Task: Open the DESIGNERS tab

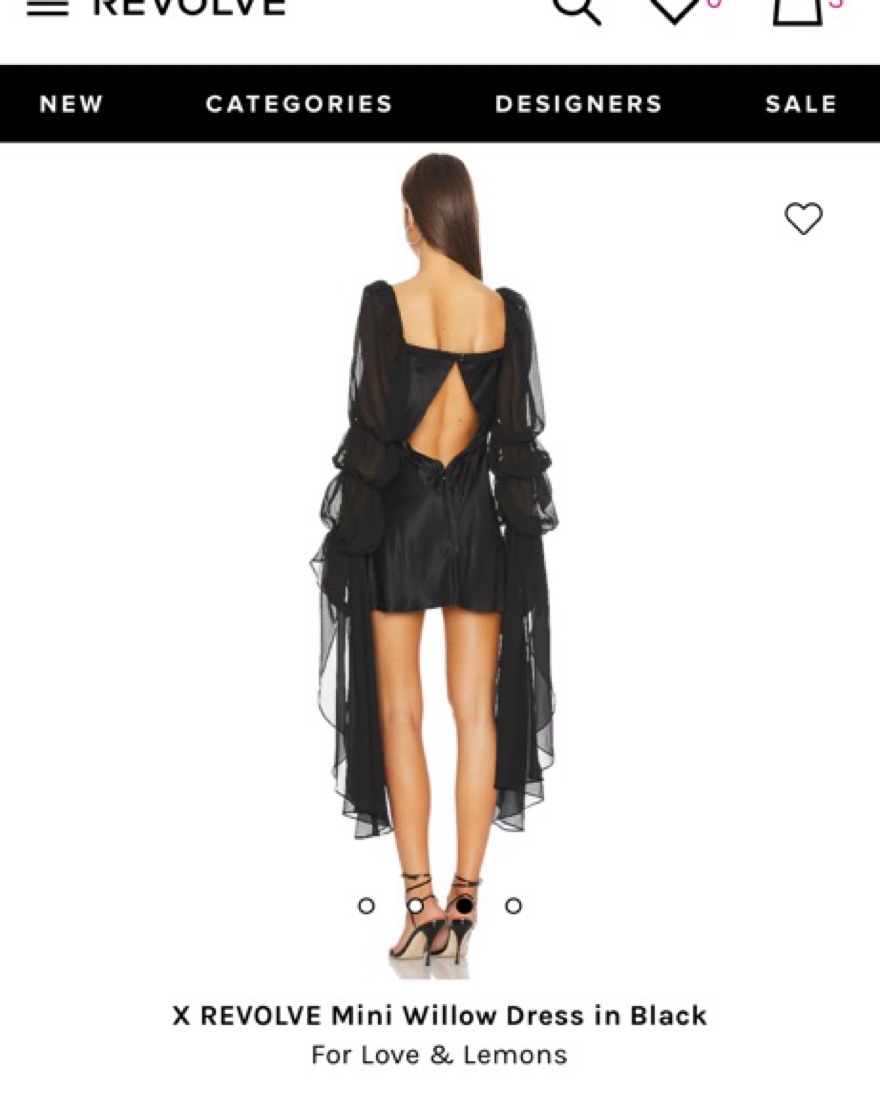Action: (x=578, y=104)
